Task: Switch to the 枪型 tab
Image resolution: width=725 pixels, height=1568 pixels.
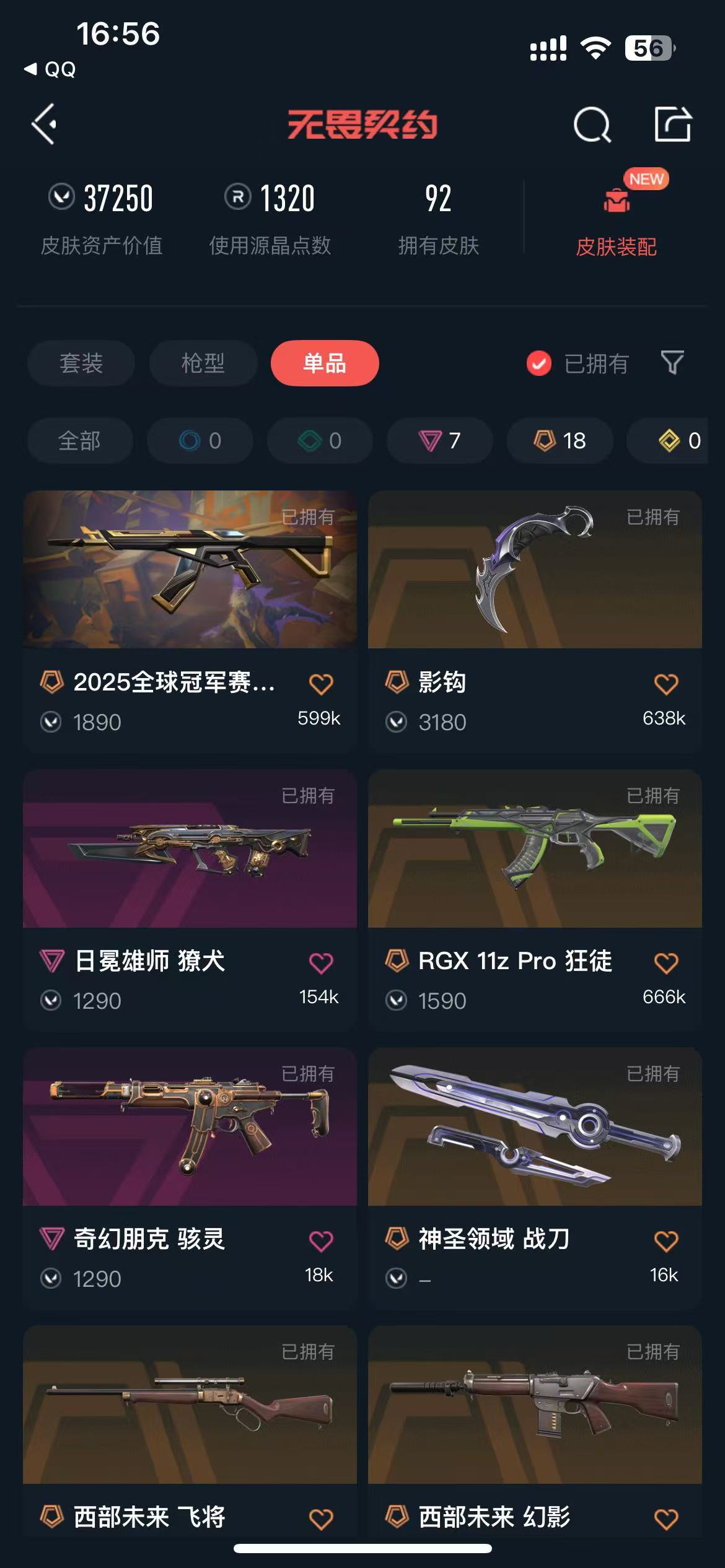Action: (x=203, y=363)
